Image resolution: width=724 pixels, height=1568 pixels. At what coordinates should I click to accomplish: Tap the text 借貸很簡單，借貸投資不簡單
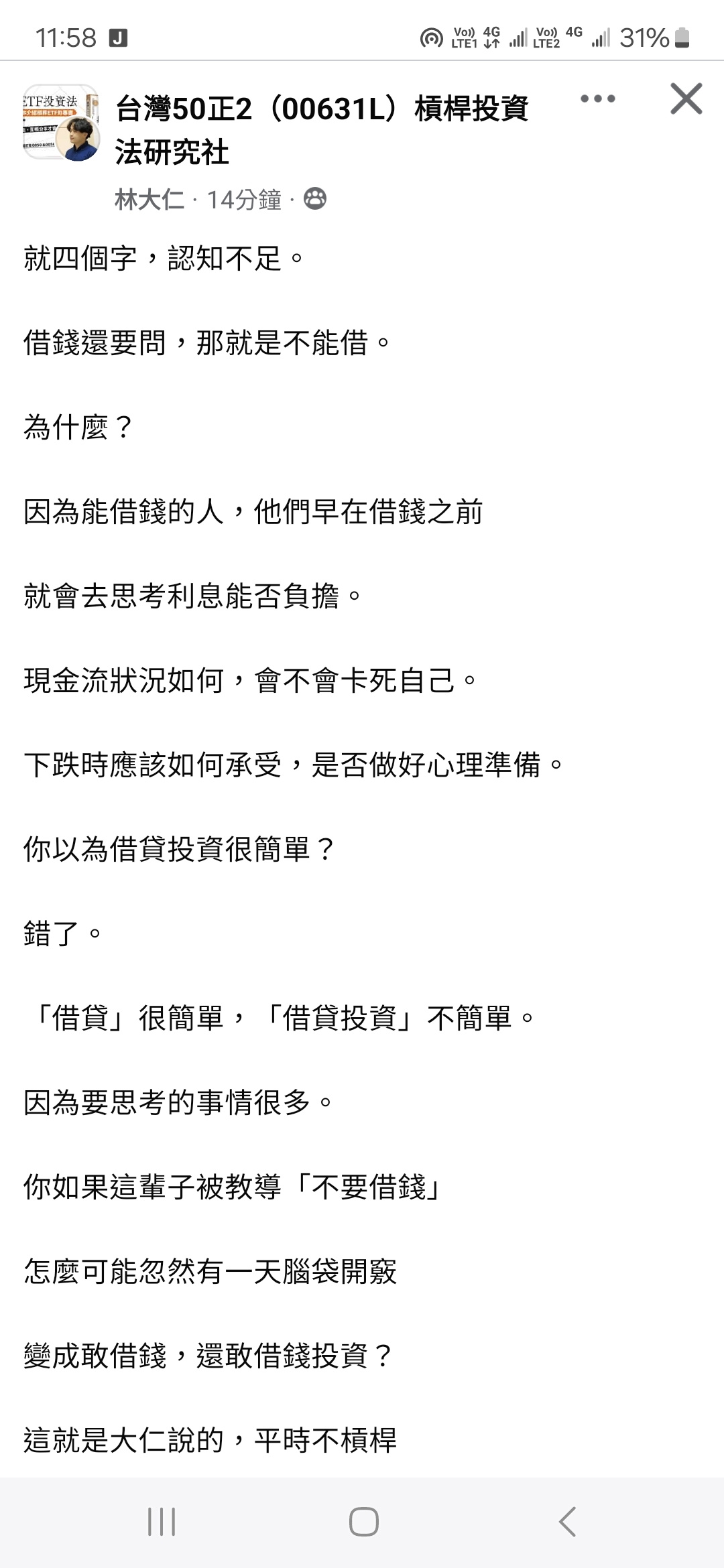click(x=282, y=1019)
